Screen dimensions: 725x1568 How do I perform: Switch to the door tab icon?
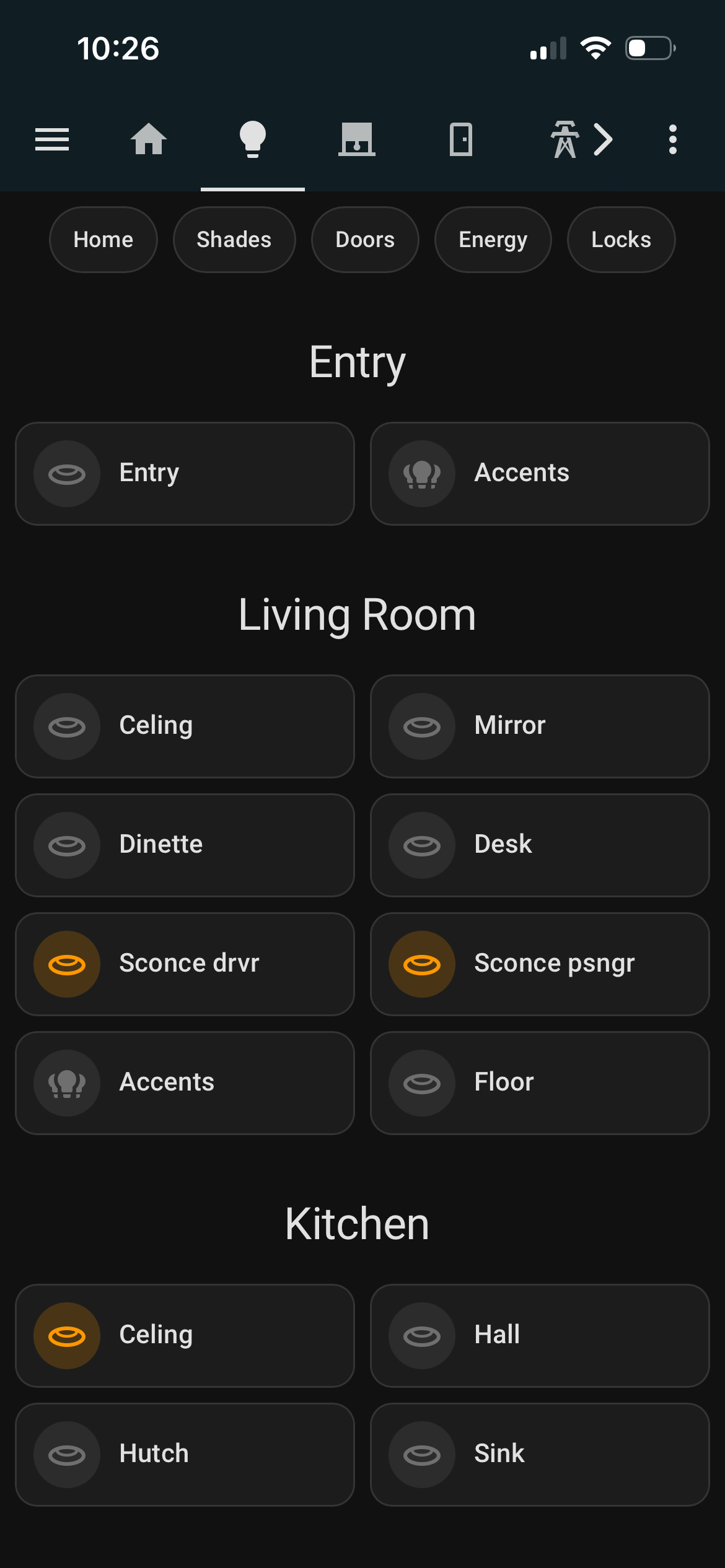pyautogui.click(x=460, y=139)
